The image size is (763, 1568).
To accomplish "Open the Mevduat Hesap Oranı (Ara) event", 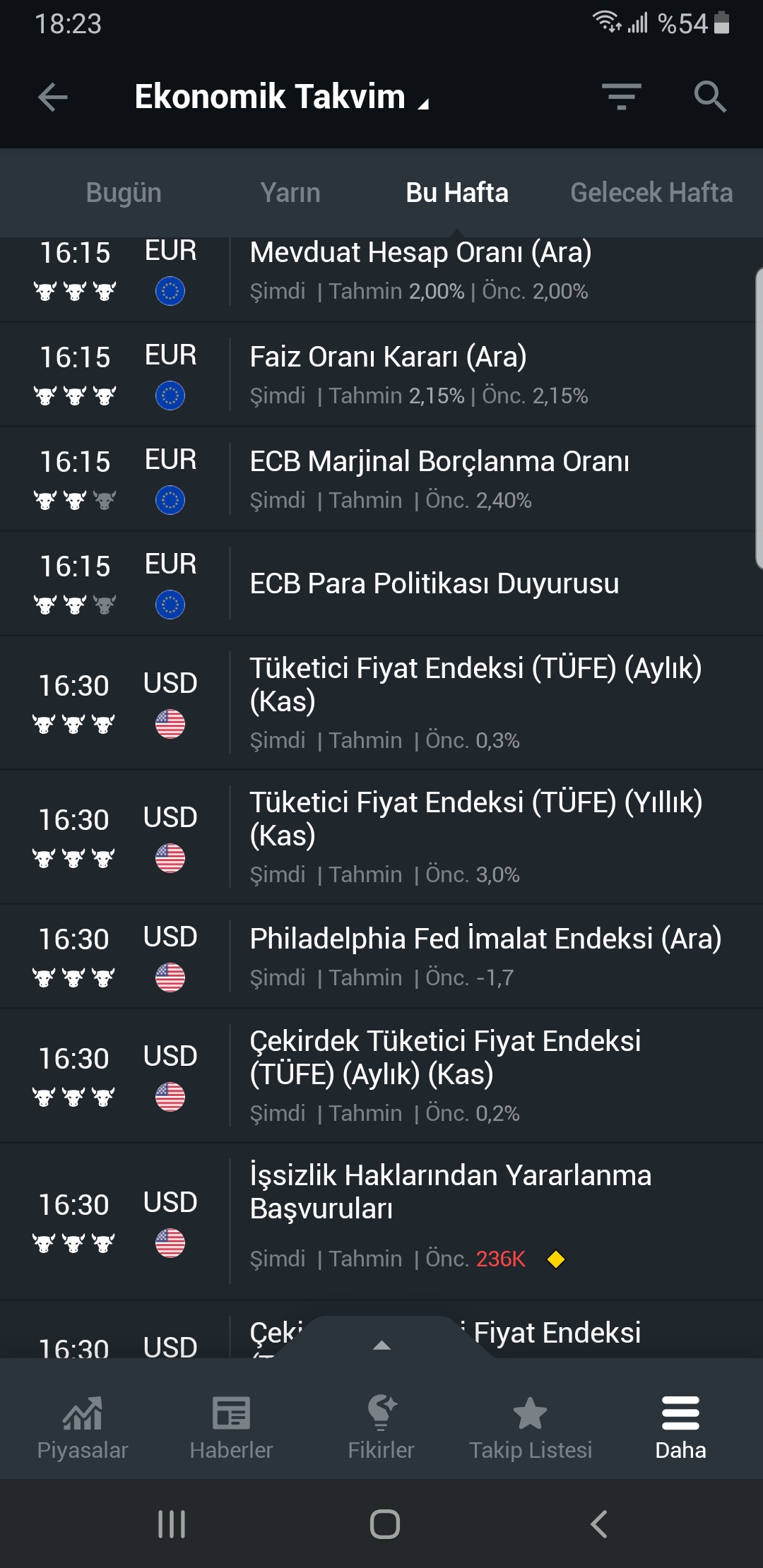I will (420, 271).
